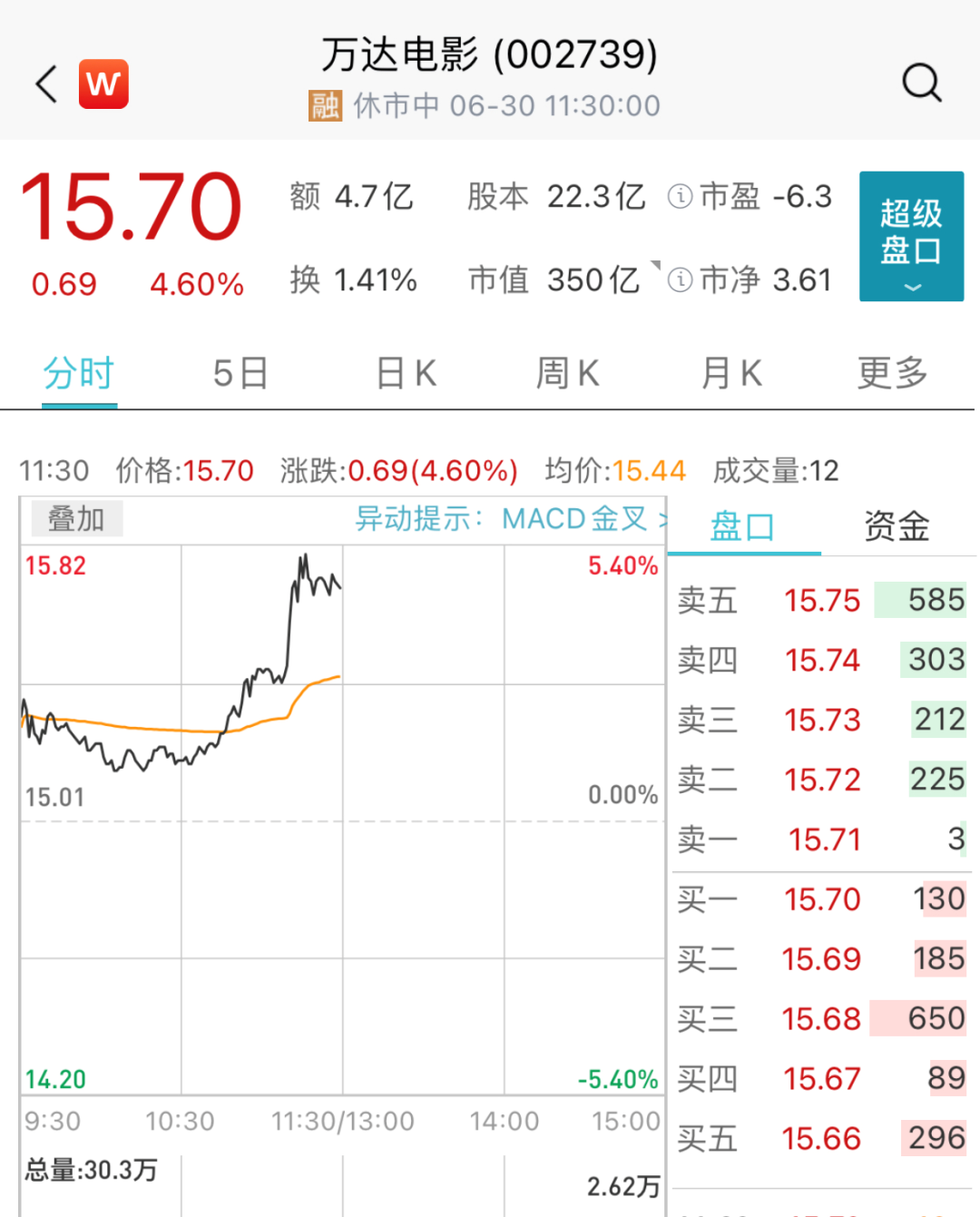Select the 周K weekly chart view
Screen dimensions: 980x1217
pos(567,373)
